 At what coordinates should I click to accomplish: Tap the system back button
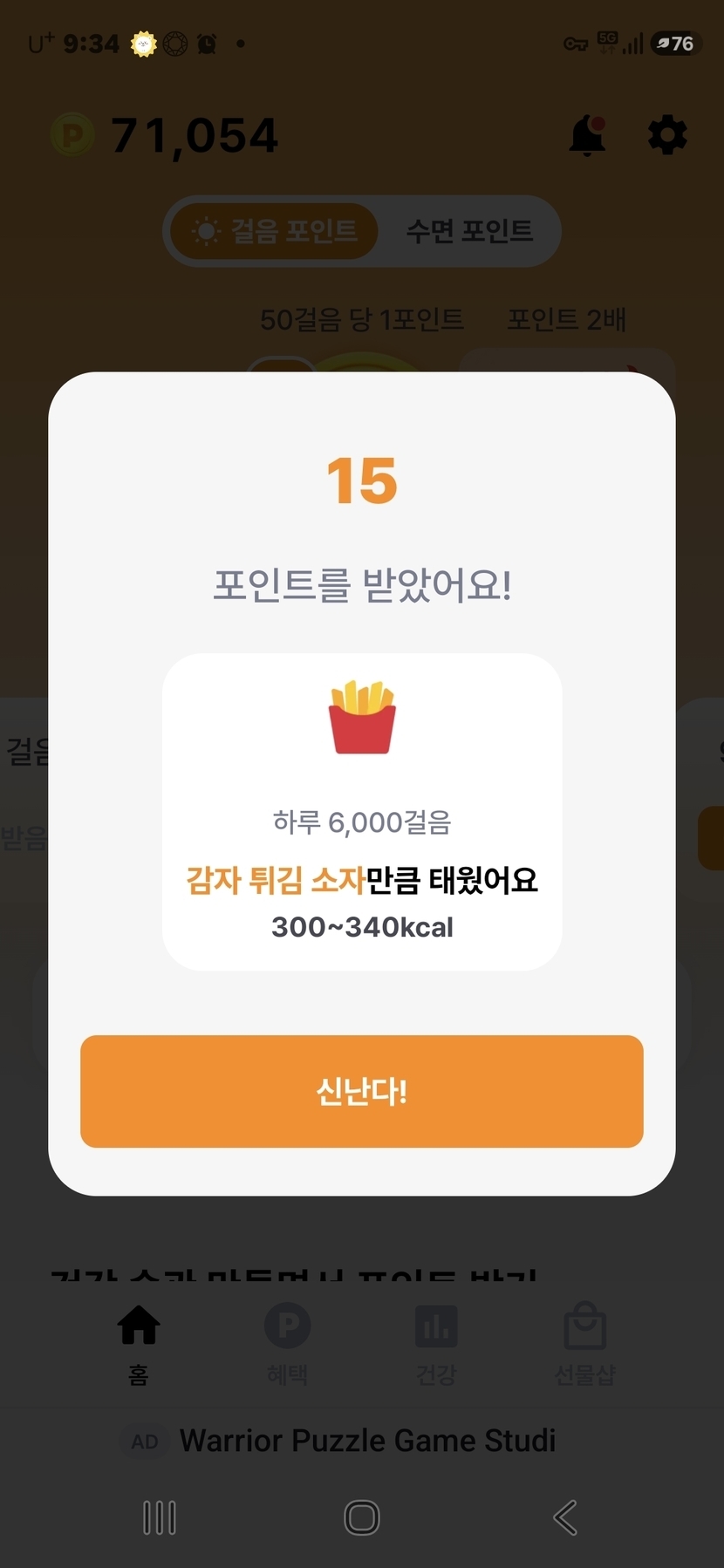pos(565,1517)
